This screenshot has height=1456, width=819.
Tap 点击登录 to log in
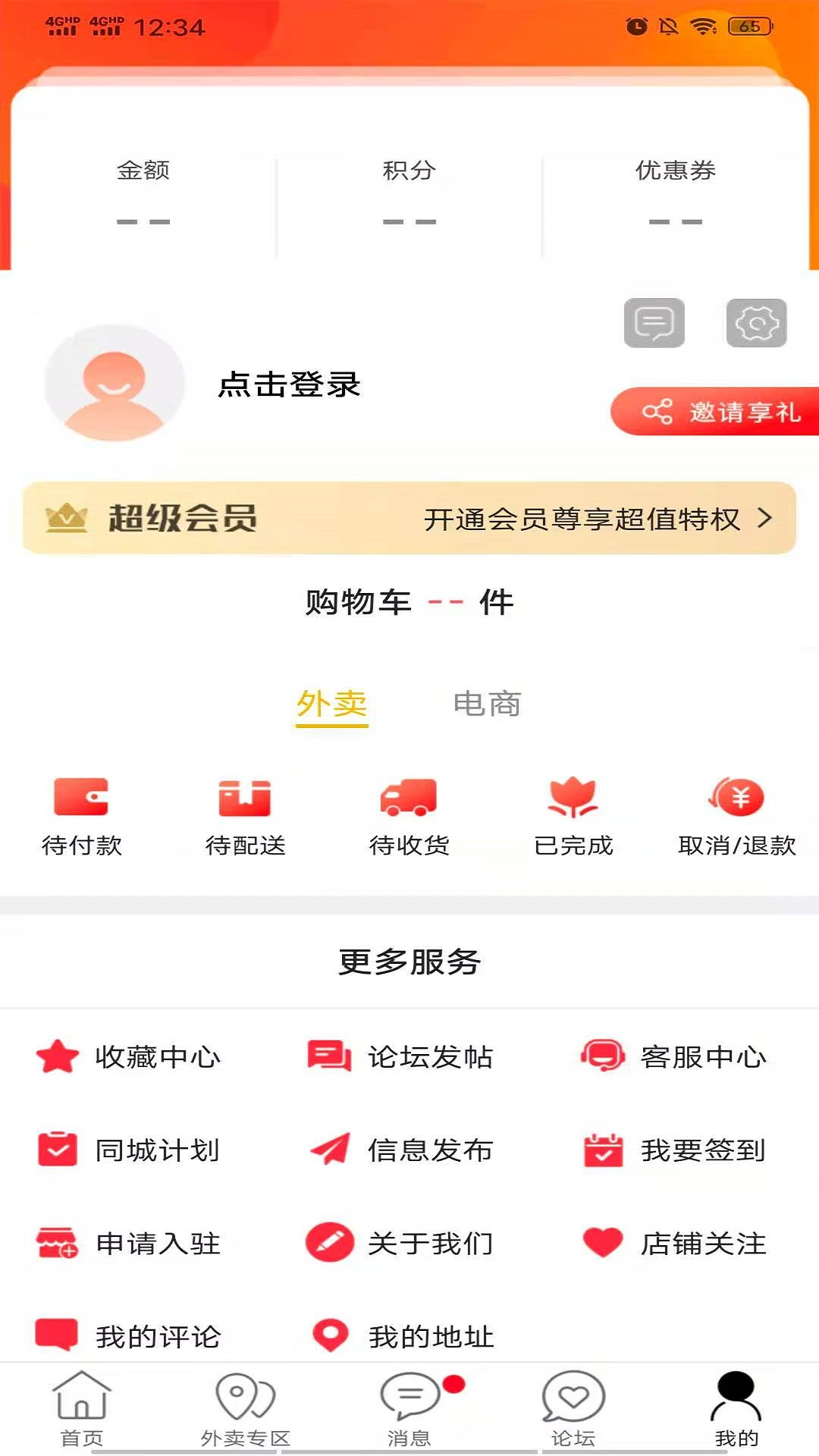pyautogui.click(x=289, y=384)
